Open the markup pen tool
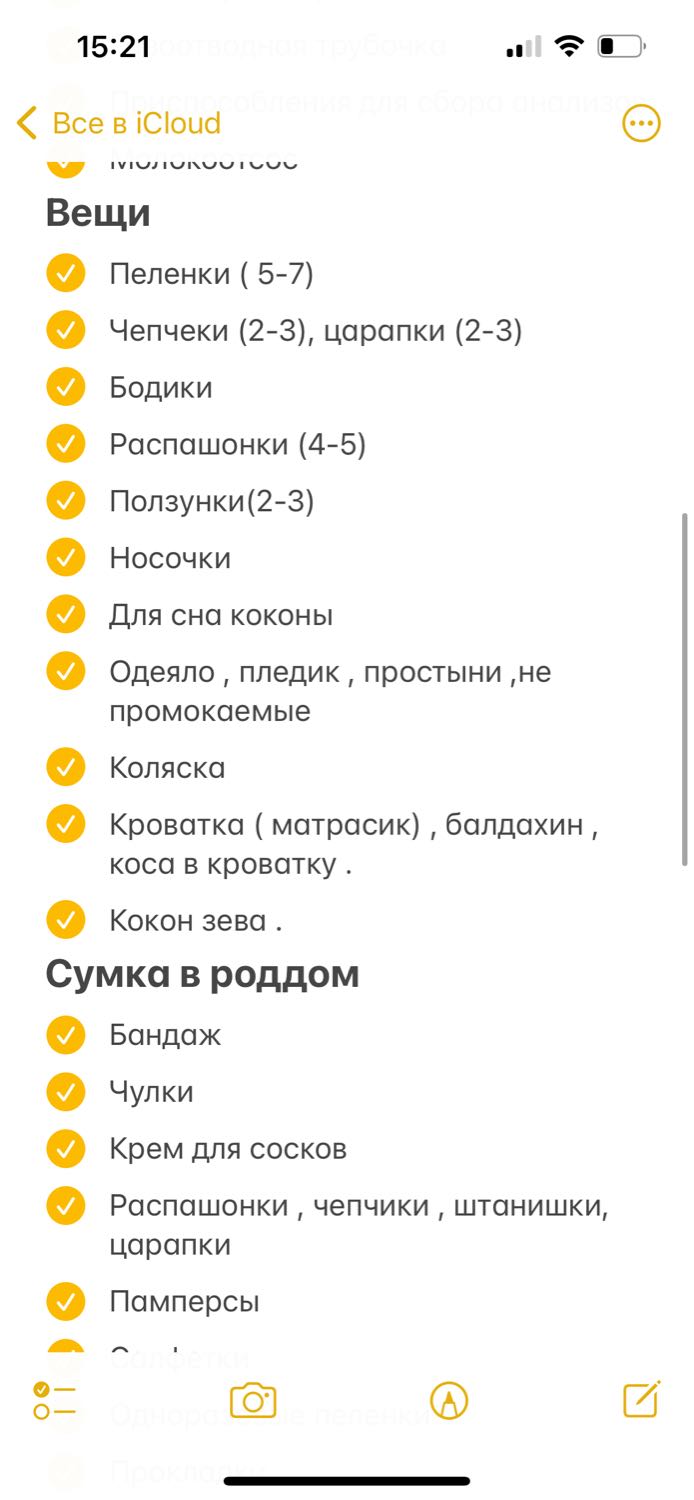 point(449,1400)
